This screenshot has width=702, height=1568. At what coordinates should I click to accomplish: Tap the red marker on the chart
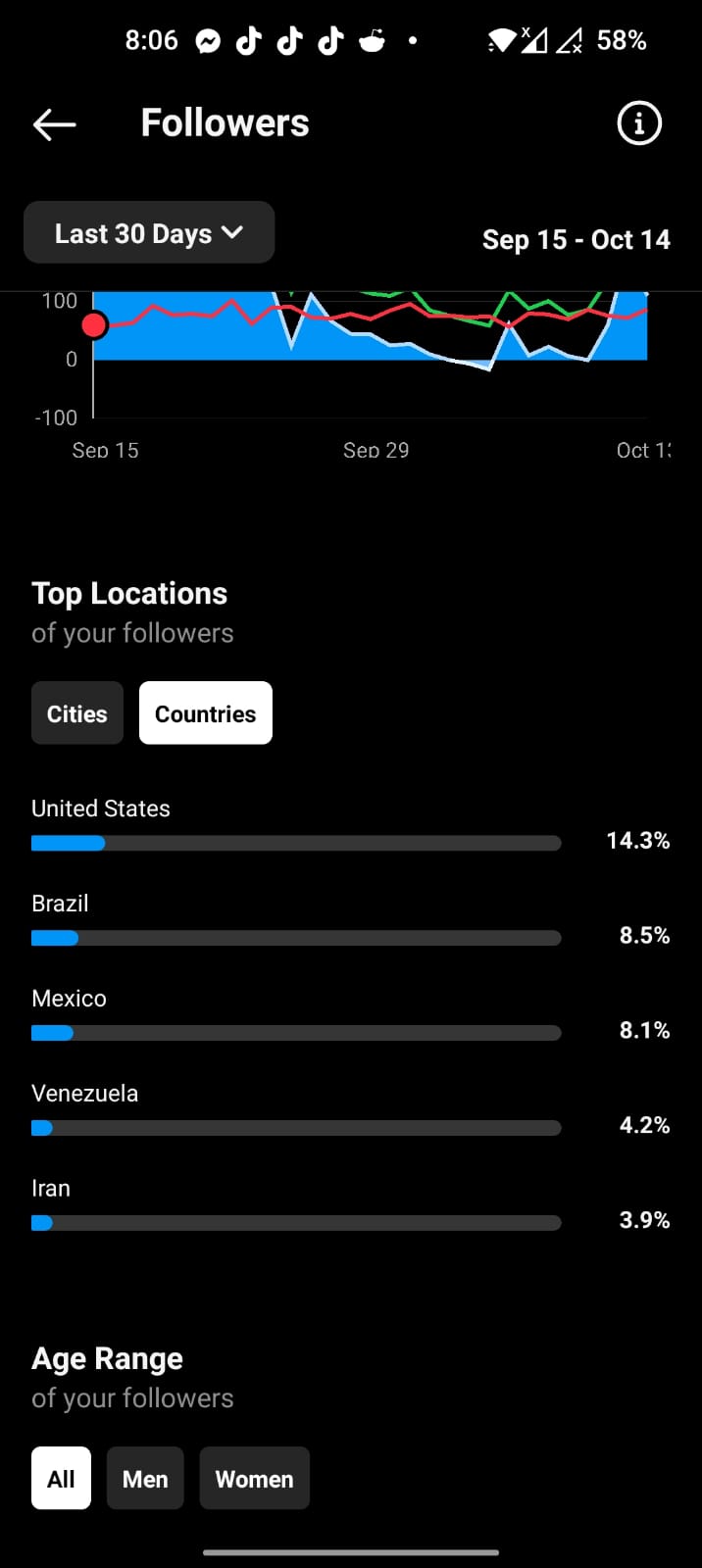coord(94,325)
